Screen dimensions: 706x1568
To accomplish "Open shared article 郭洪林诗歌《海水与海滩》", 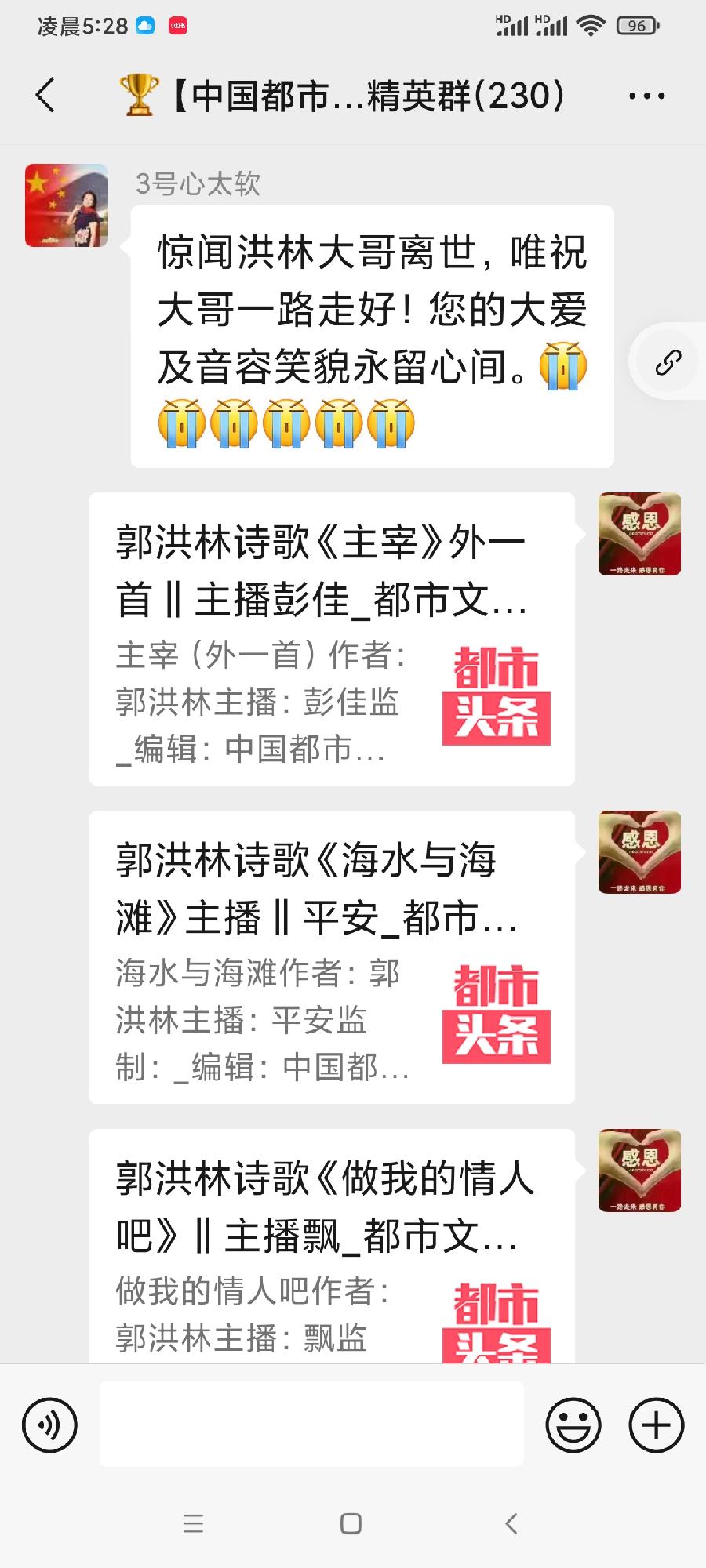I will [x=331, y=957].
